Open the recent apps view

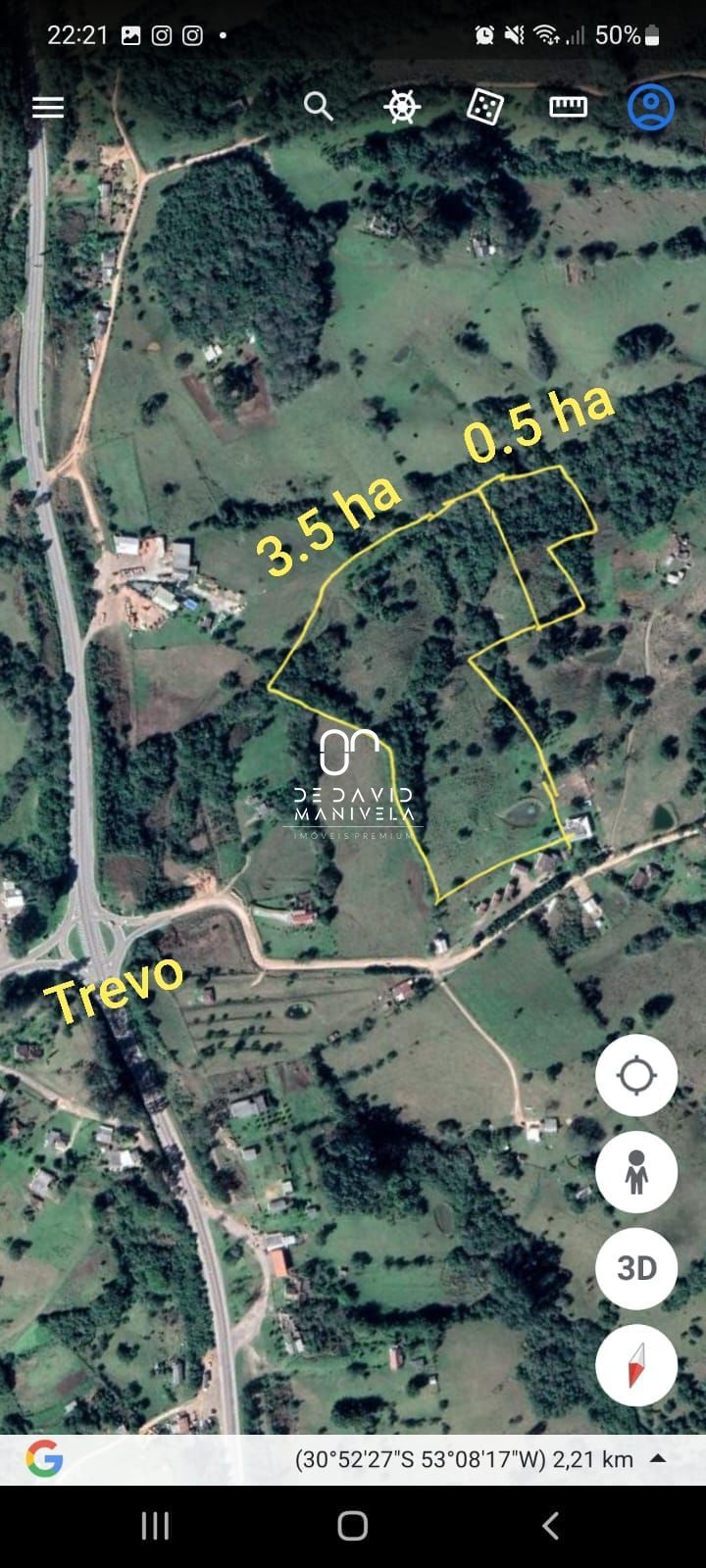155,1526
